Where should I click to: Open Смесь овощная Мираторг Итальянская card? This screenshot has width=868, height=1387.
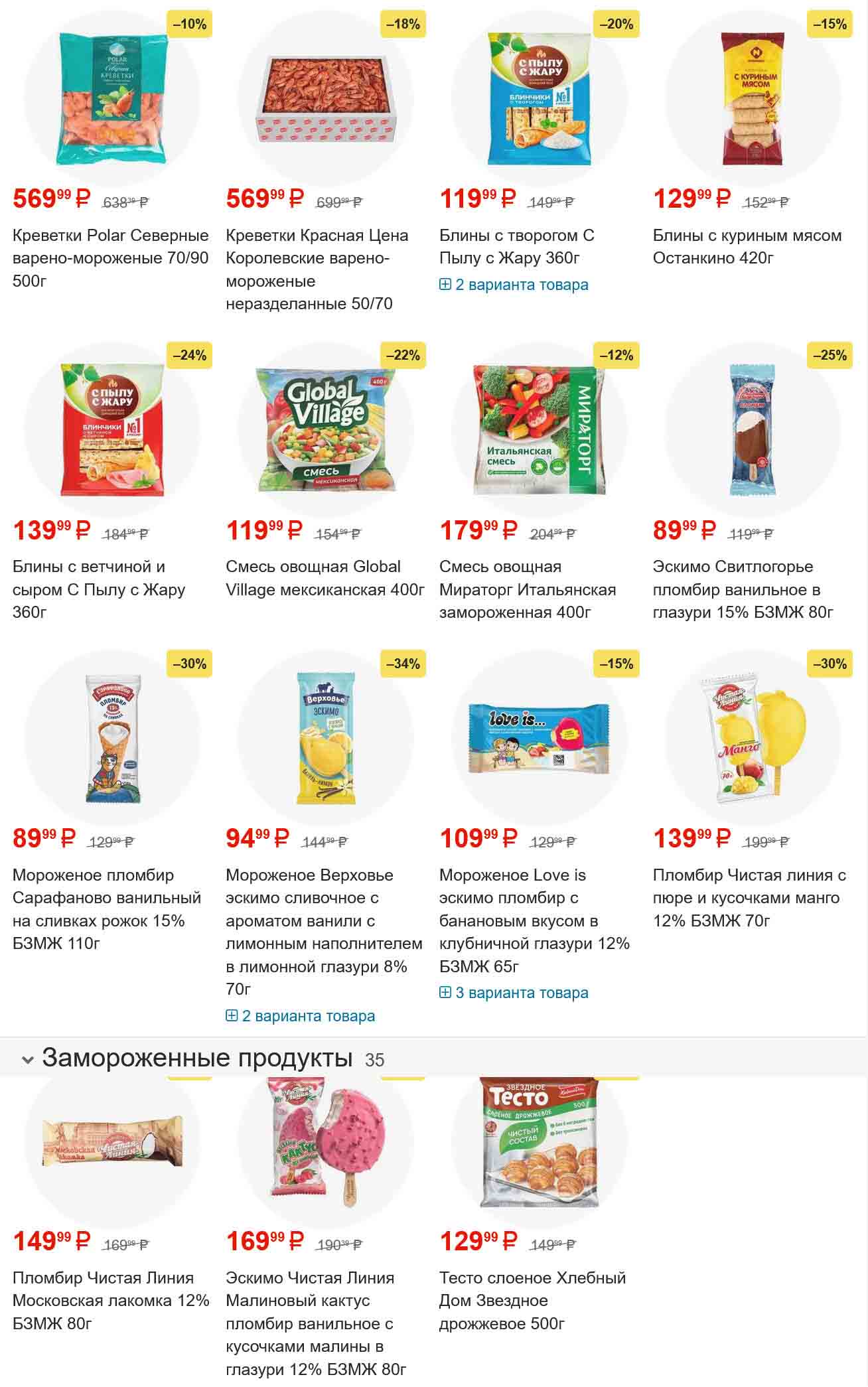pos(527,589)
